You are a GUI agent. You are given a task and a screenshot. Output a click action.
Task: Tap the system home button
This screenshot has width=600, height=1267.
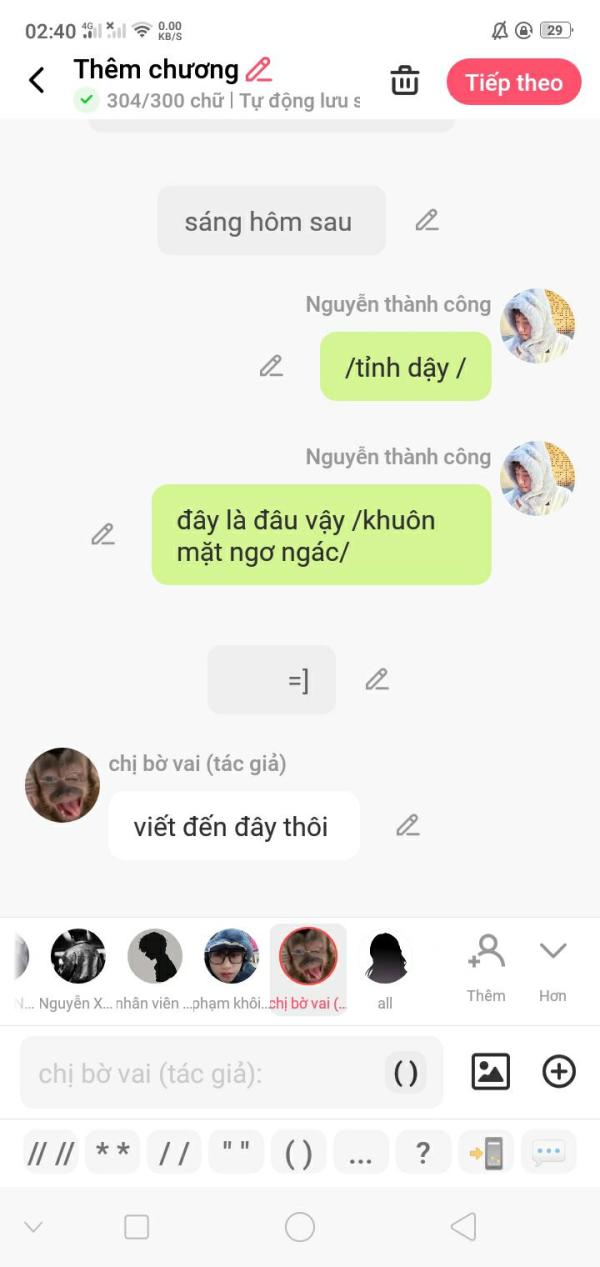coord(300,1227)
